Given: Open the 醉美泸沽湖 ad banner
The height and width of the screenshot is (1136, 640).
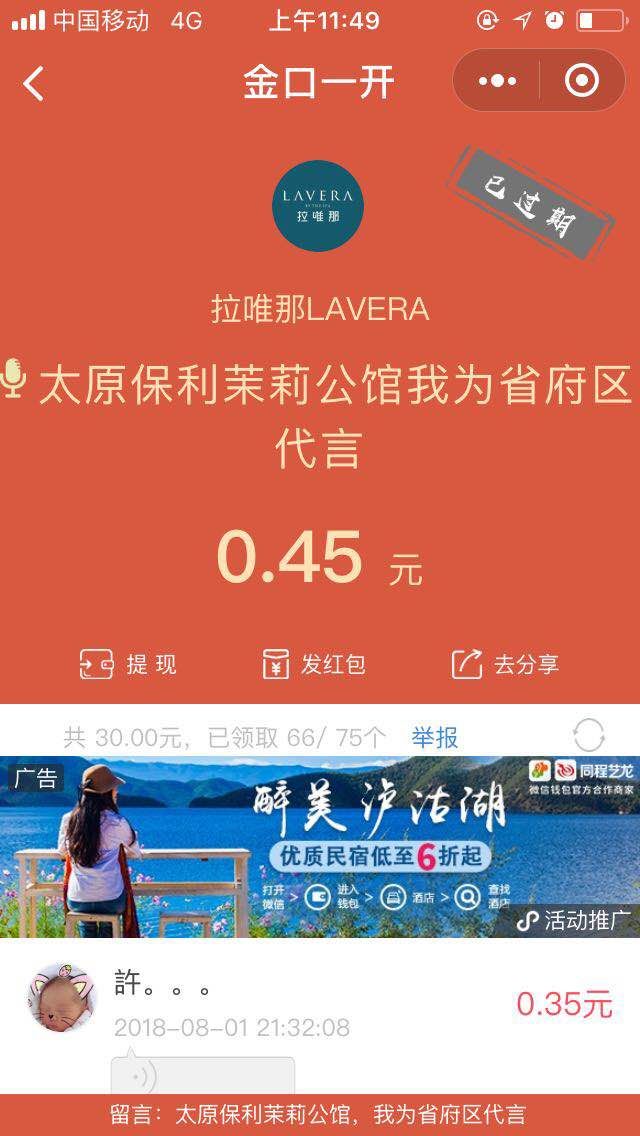Looking at the screenshot, I should tap(320, 846).
